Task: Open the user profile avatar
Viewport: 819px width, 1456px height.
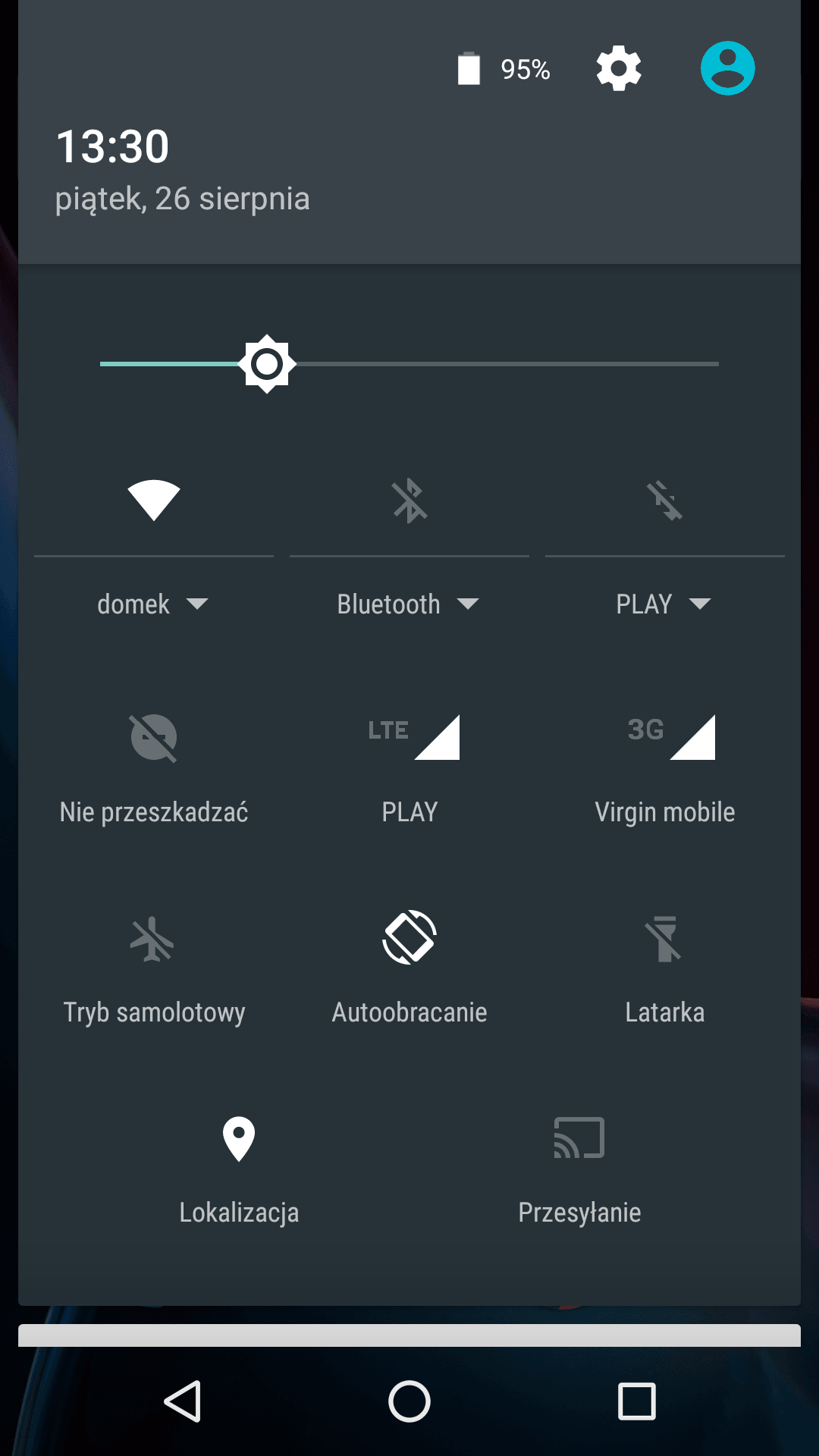Action: coord(727,68)
